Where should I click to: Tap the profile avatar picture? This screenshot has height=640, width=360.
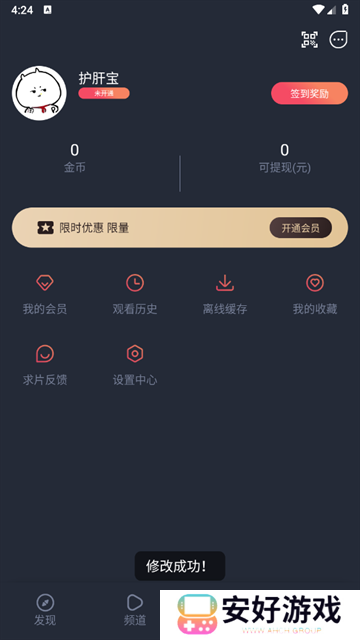[x=39, y=93]
